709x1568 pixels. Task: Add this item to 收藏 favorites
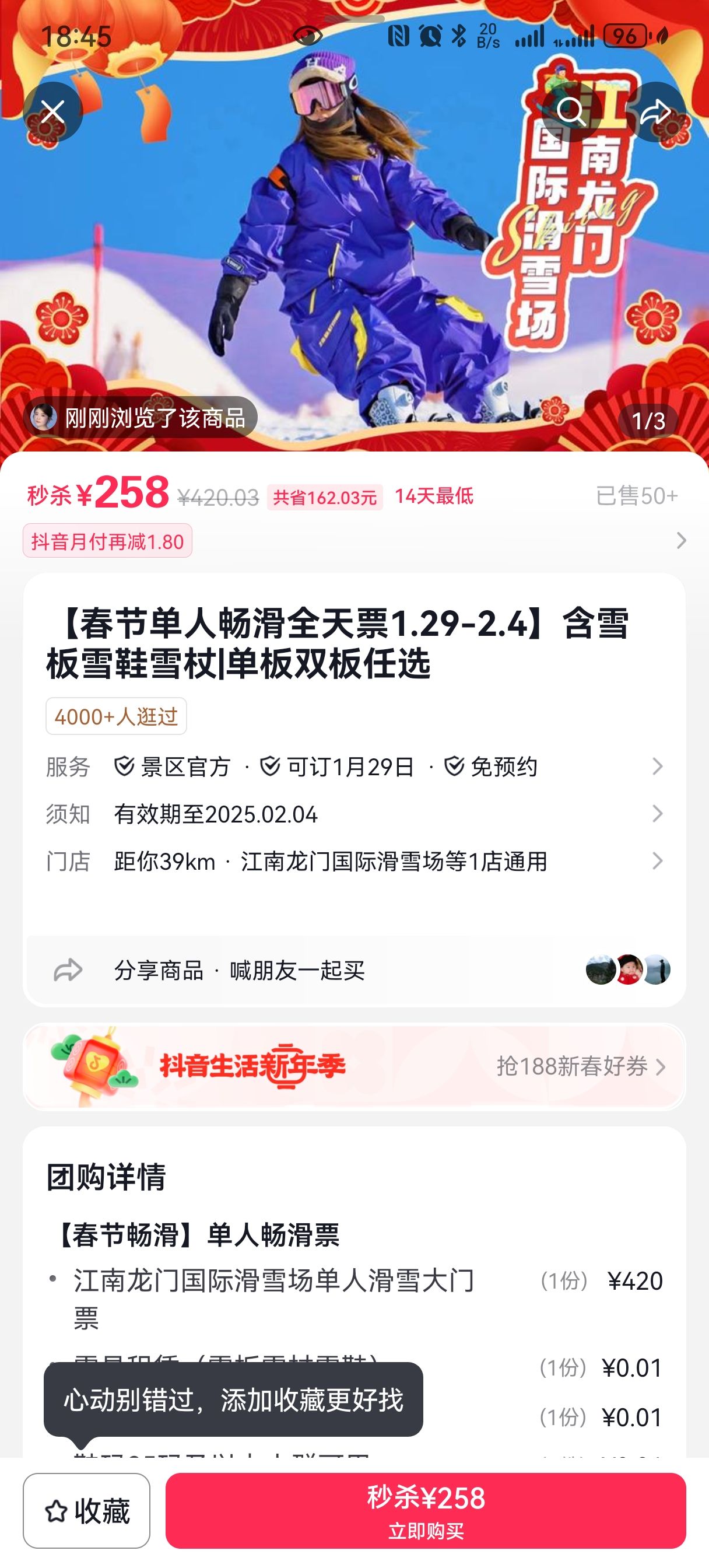86,1511
